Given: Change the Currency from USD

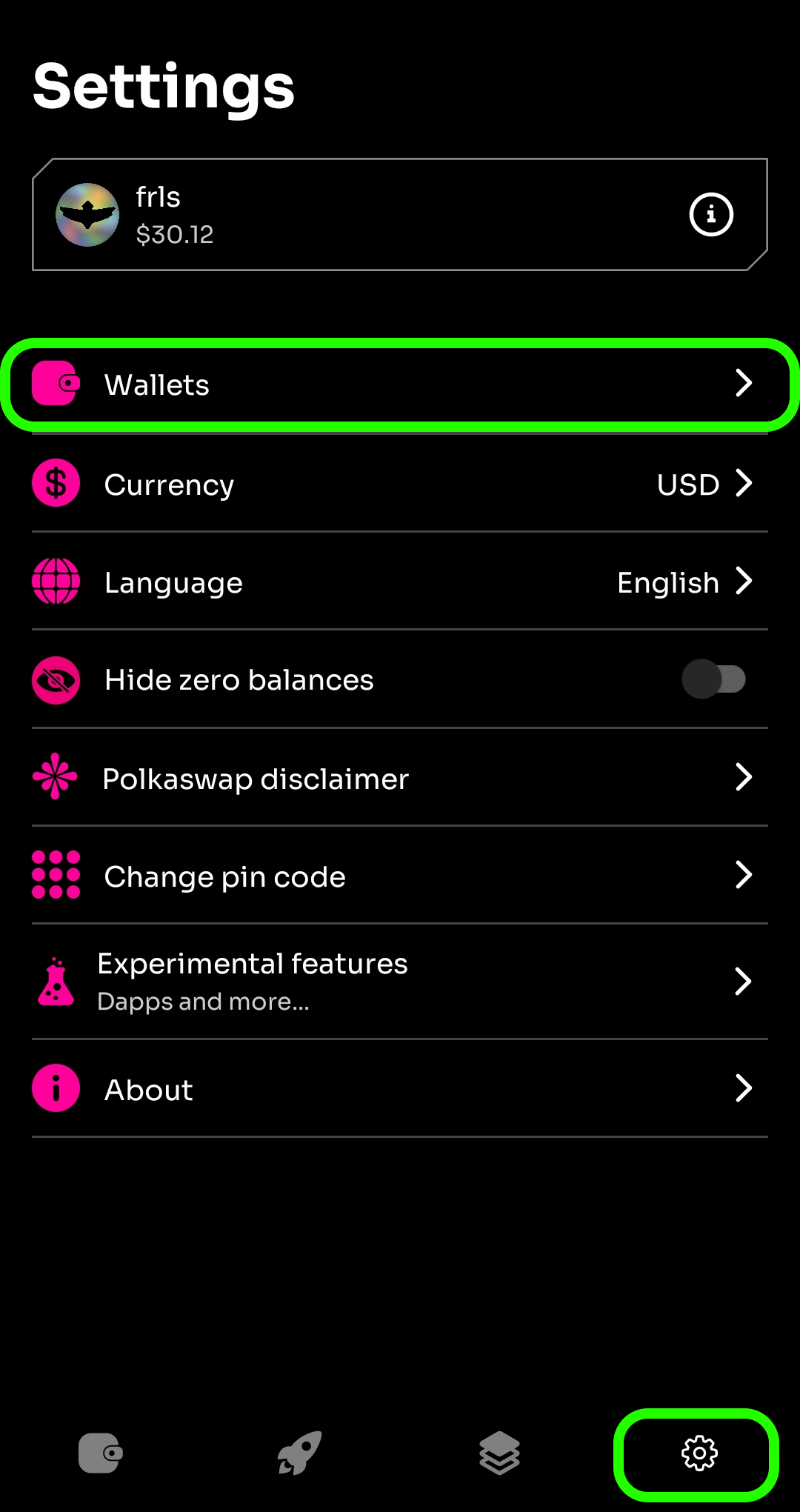Looking at the screenshot, I should [x=400, y=484].
